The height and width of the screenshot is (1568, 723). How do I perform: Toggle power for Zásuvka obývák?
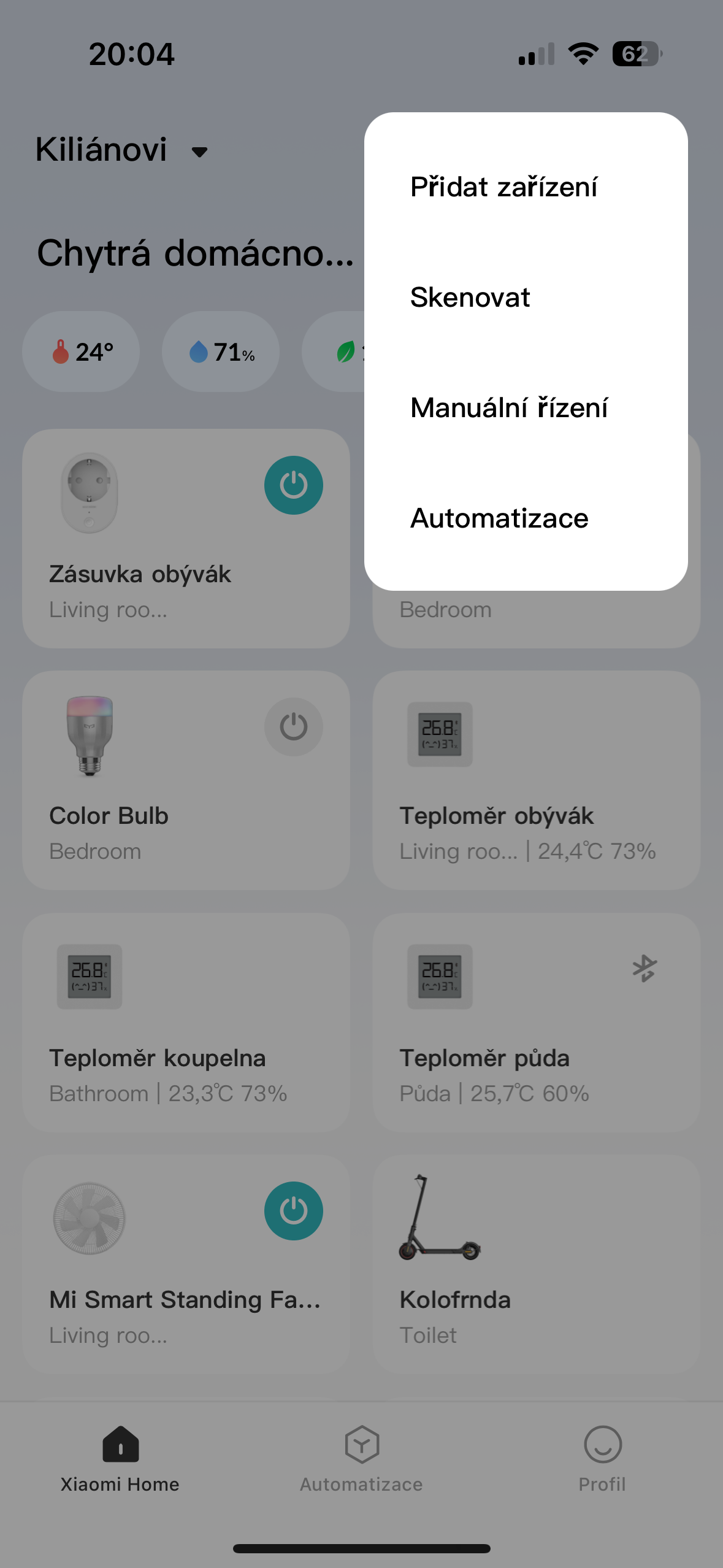pos(293,485)
